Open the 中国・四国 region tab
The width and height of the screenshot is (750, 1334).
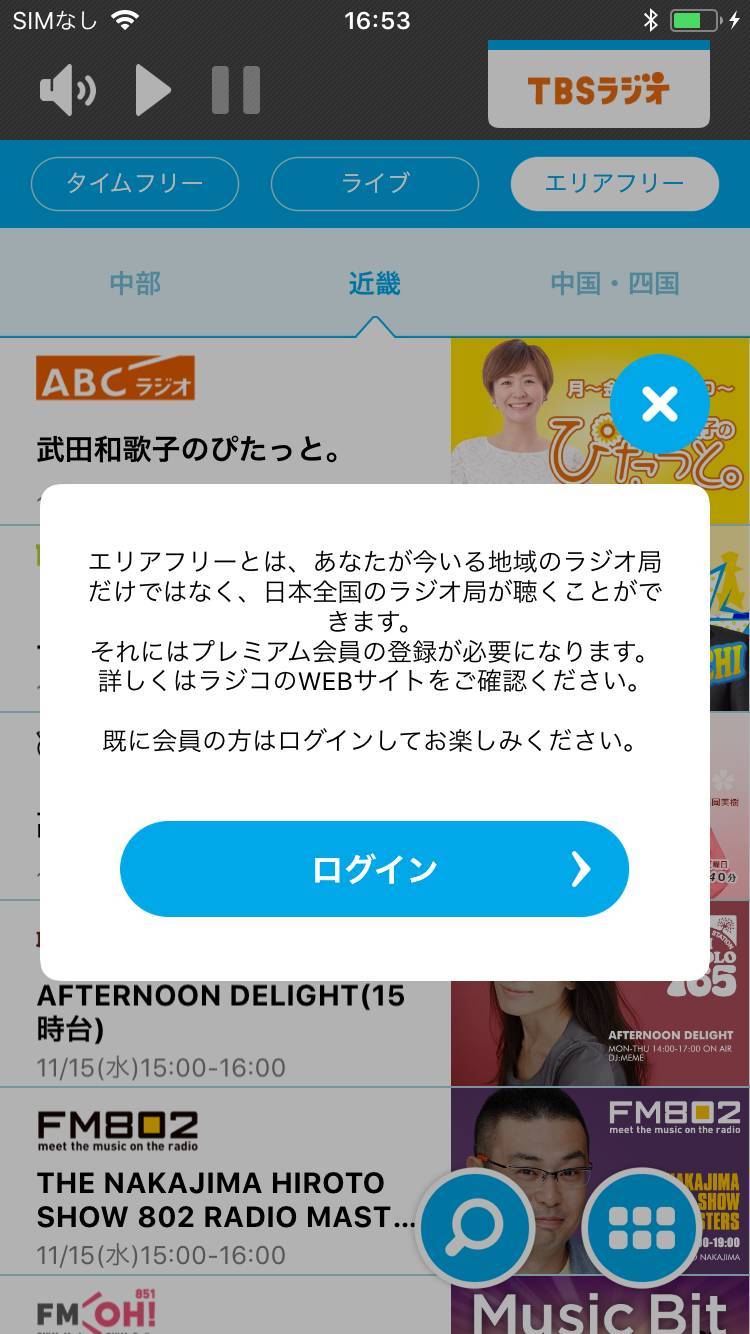(x=613, y=283)
